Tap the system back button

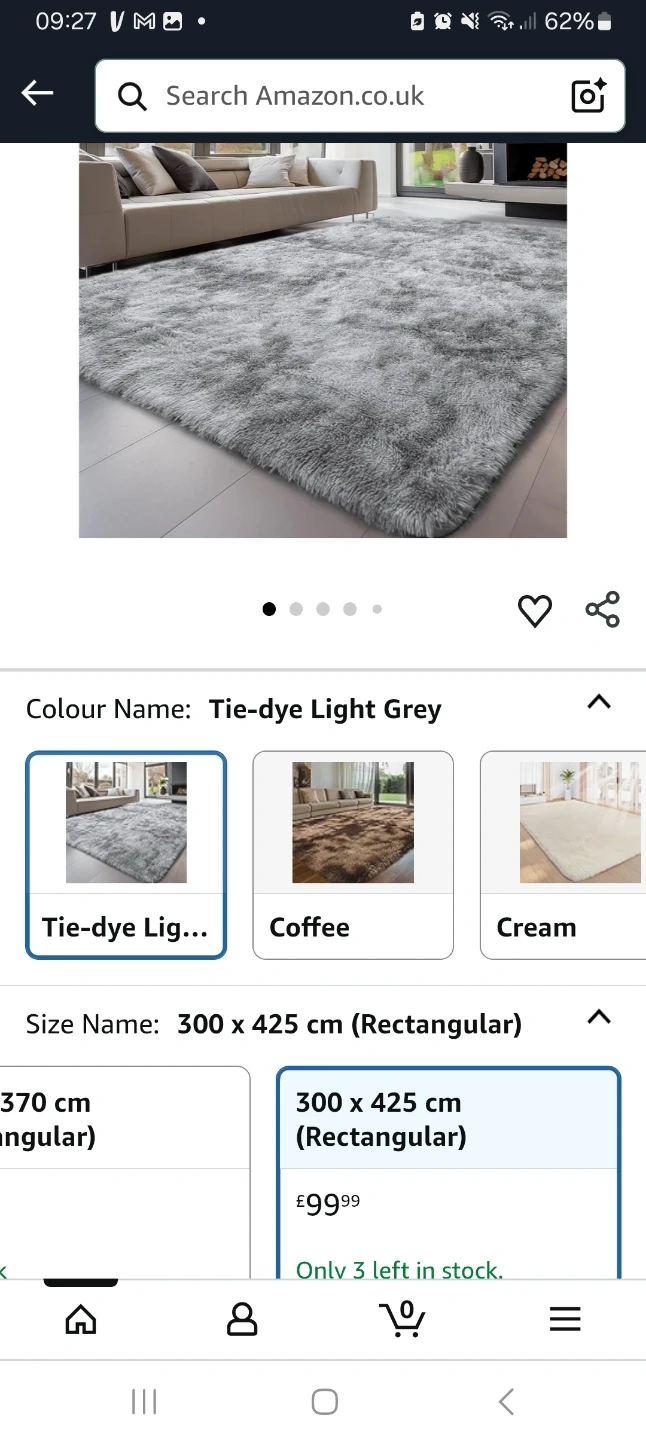coord(506,1402)
